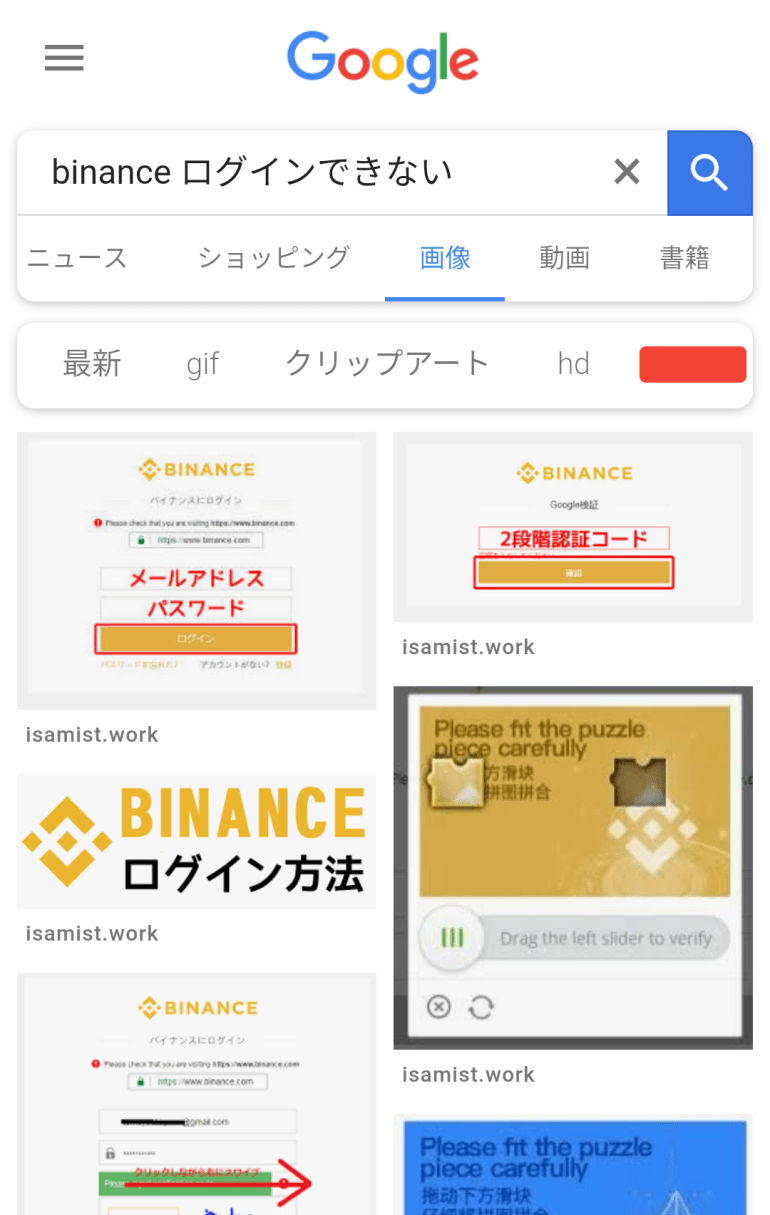Screen dimensions: 770x1215
Task: Select the red color filter
Action: point(692,364)
